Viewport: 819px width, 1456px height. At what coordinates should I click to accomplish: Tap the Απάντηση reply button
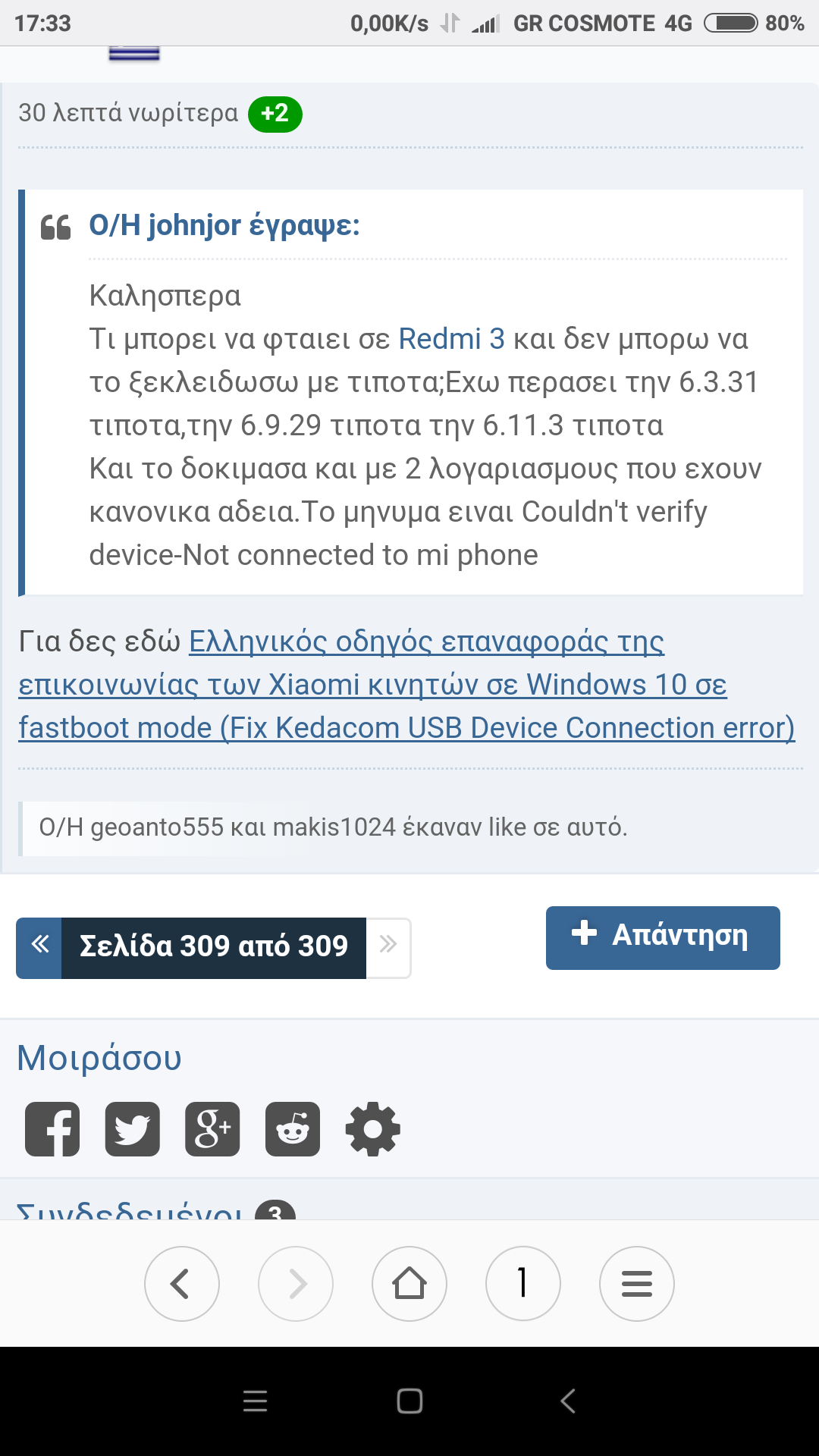[662, 937]
